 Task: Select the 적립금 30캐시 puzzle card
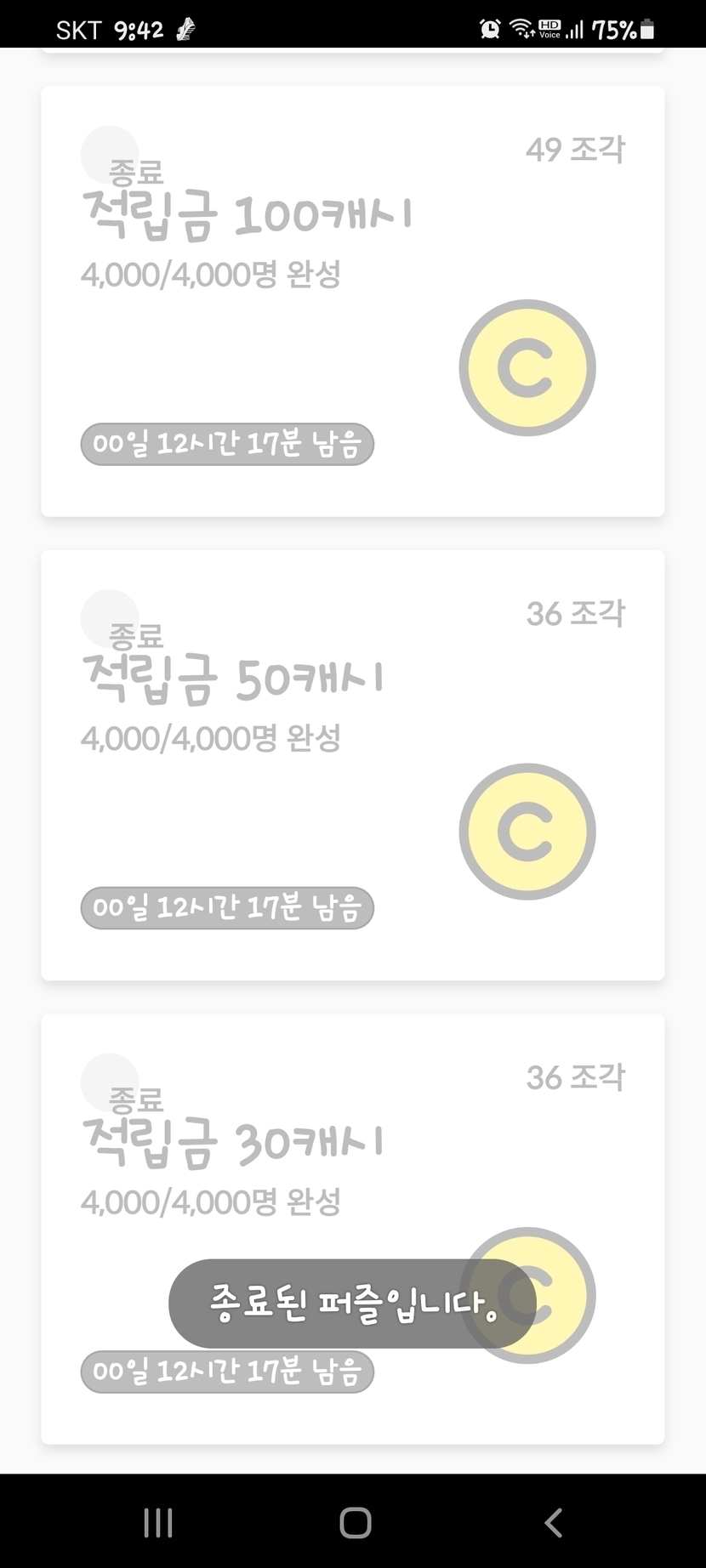352,1190
